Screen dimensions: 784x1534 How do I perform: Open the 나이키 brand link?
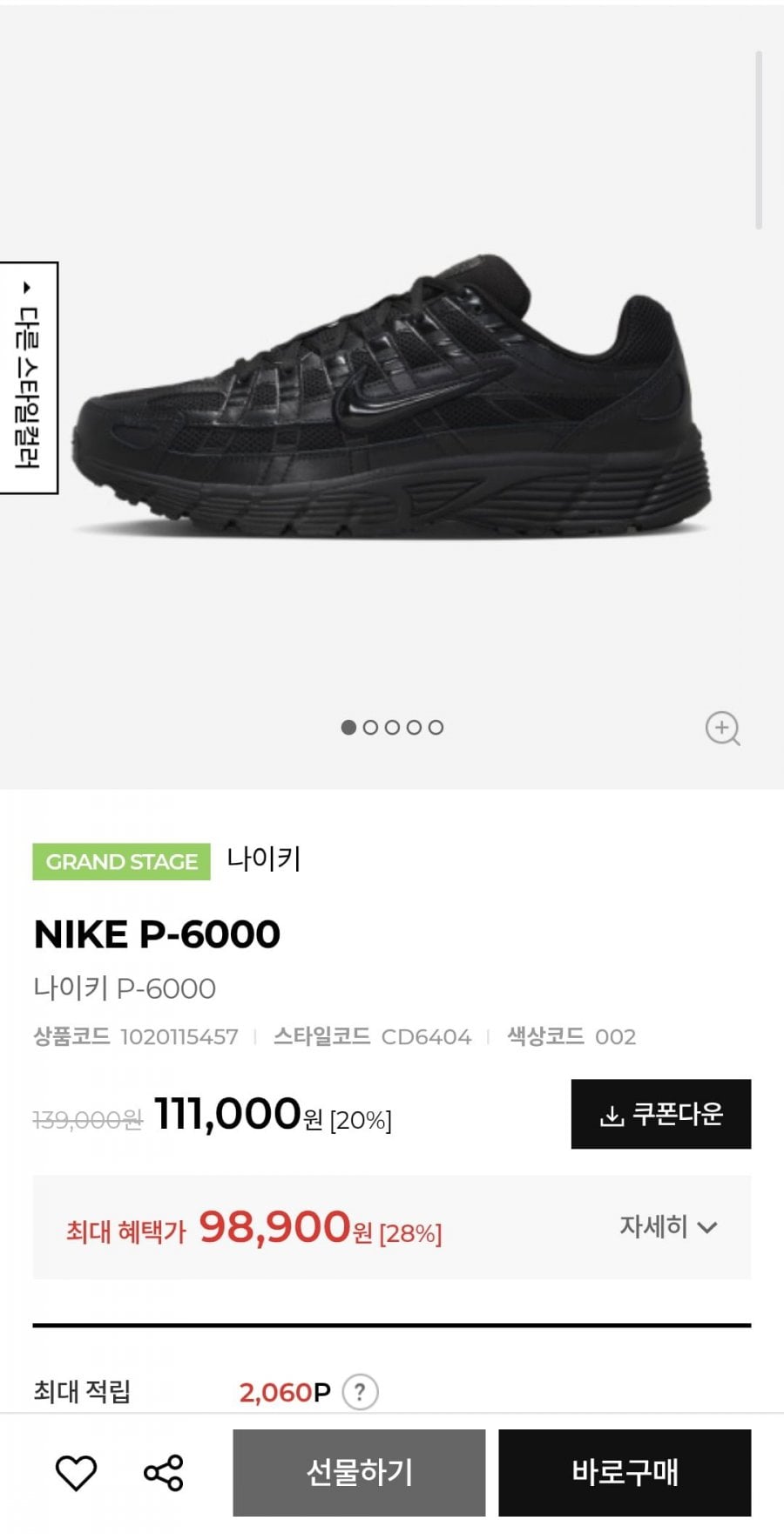point(263,859)
